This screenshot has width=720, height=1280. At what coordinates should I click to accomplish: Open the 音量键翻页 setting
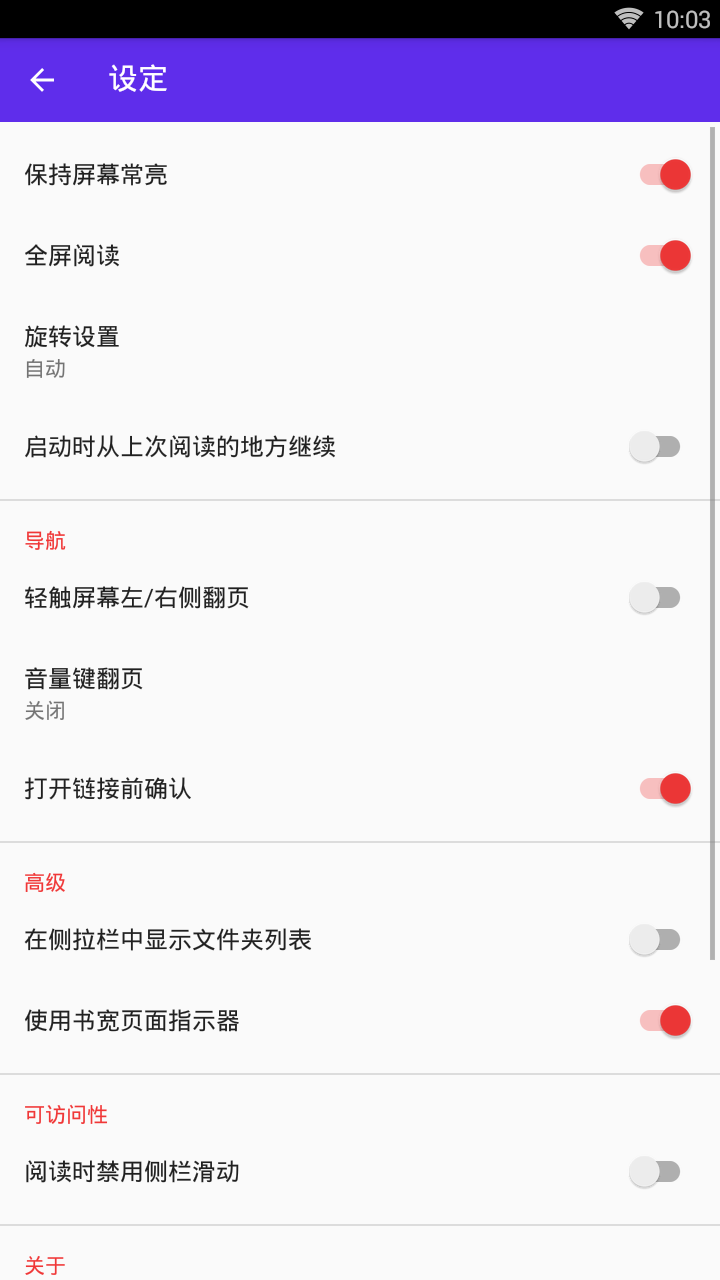point(84,693)
